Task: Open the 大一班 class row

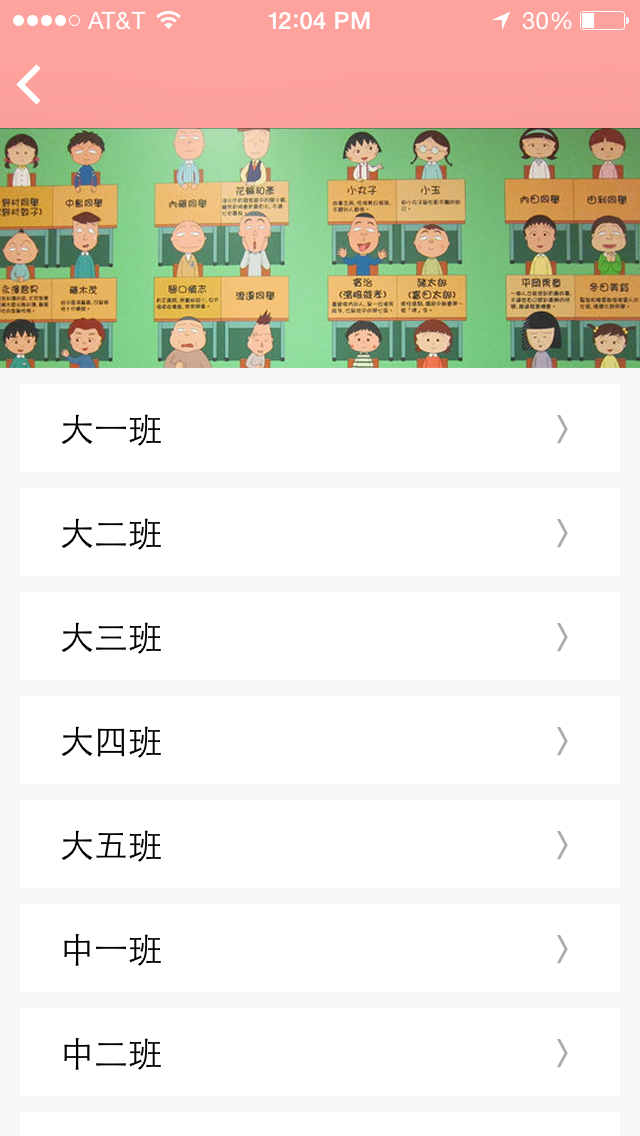Action: (x=319, y=429)
